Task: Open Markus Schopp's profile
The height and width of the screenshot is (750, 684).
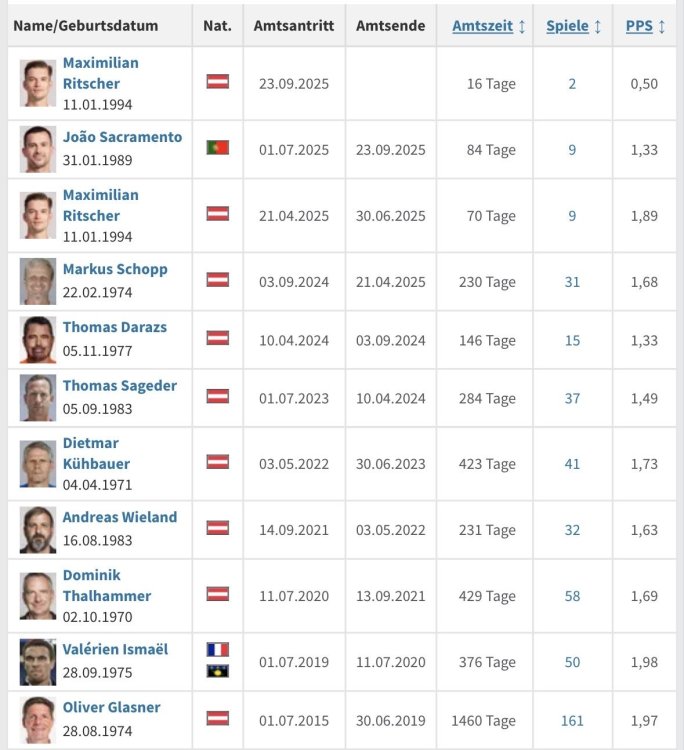Action: [115, 269]
